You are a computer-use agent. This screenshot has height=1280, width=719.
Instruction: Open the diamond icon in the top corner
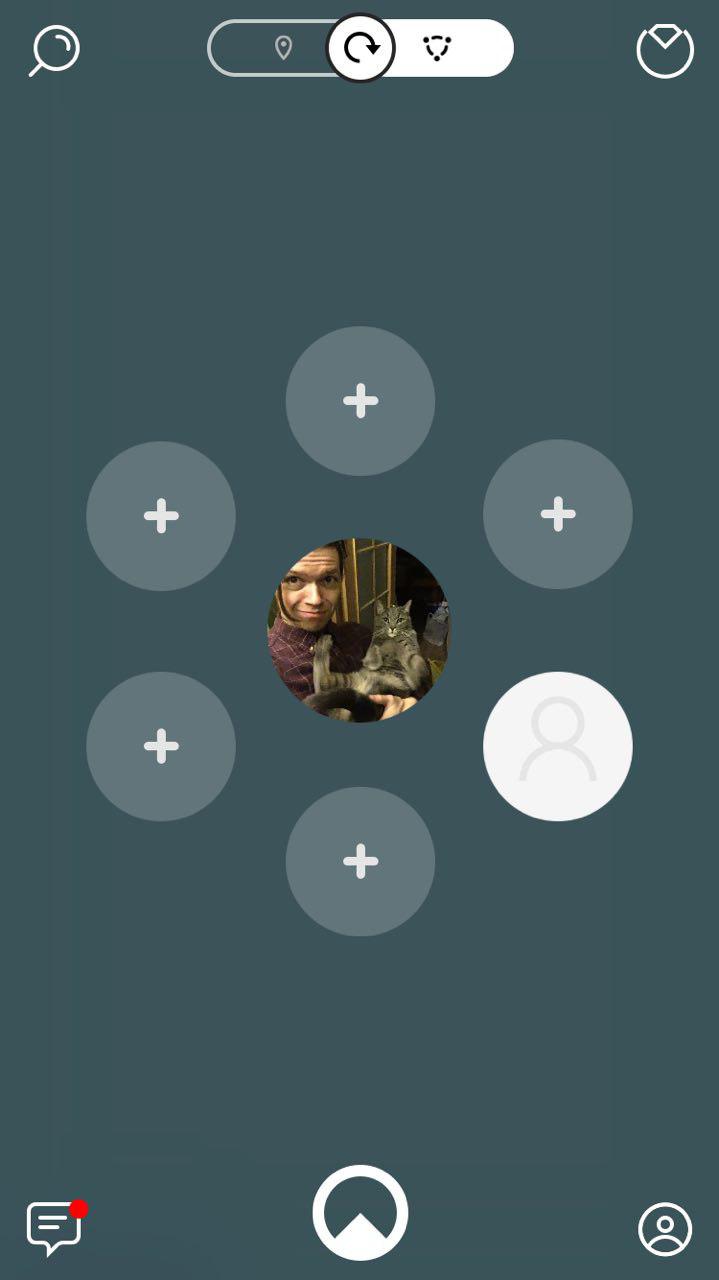665,50
